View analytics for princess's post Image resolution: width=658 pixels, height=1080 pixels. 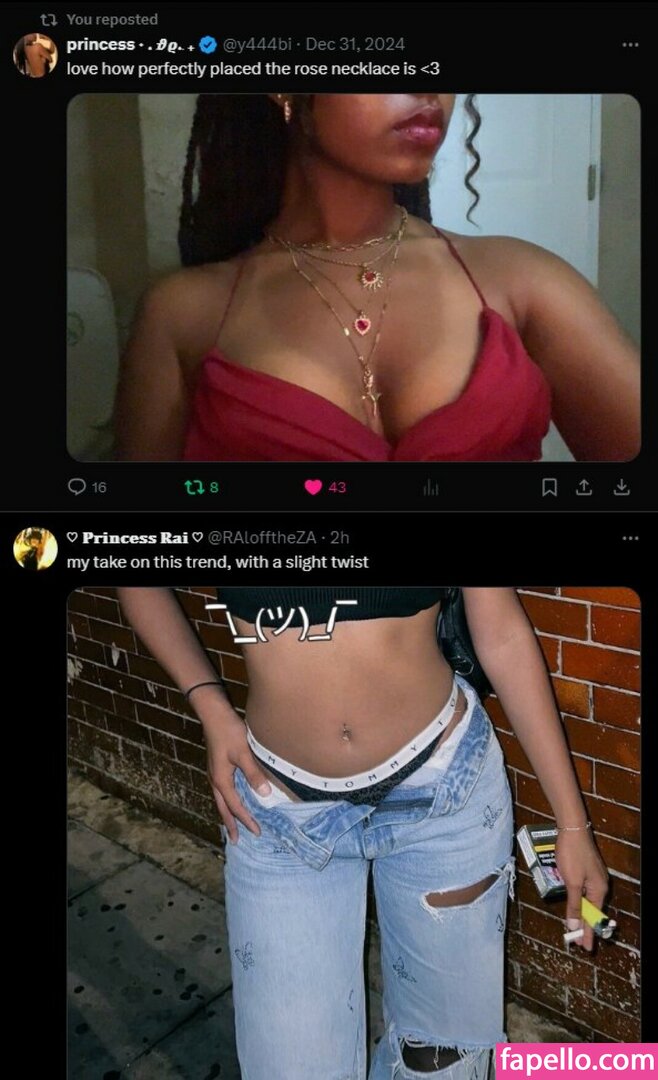(x=432, y=487)
